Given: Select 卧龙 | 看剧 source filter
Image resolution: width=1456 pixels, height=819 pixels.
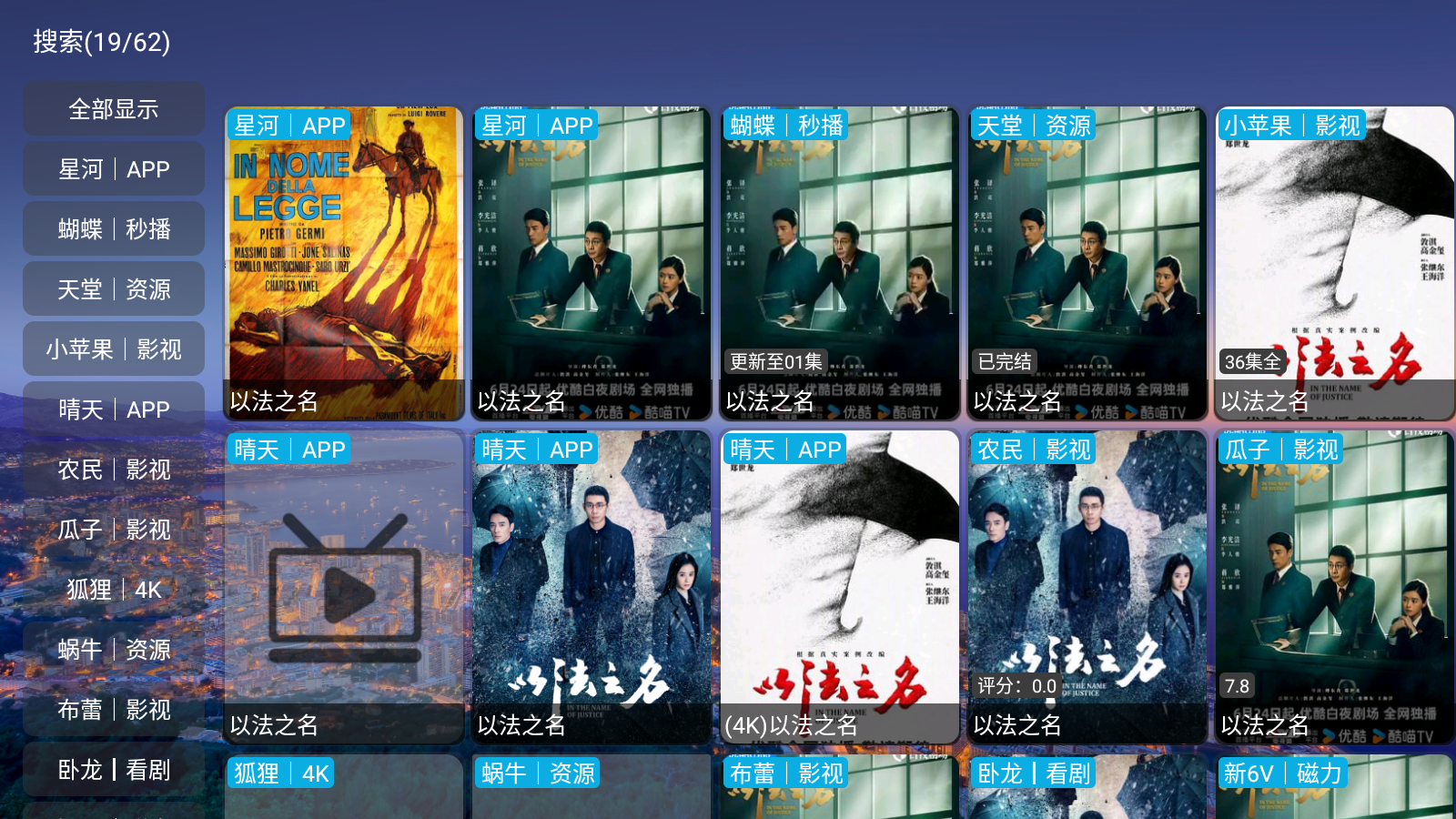Looking at the screenshot, I should click(114, 770).
